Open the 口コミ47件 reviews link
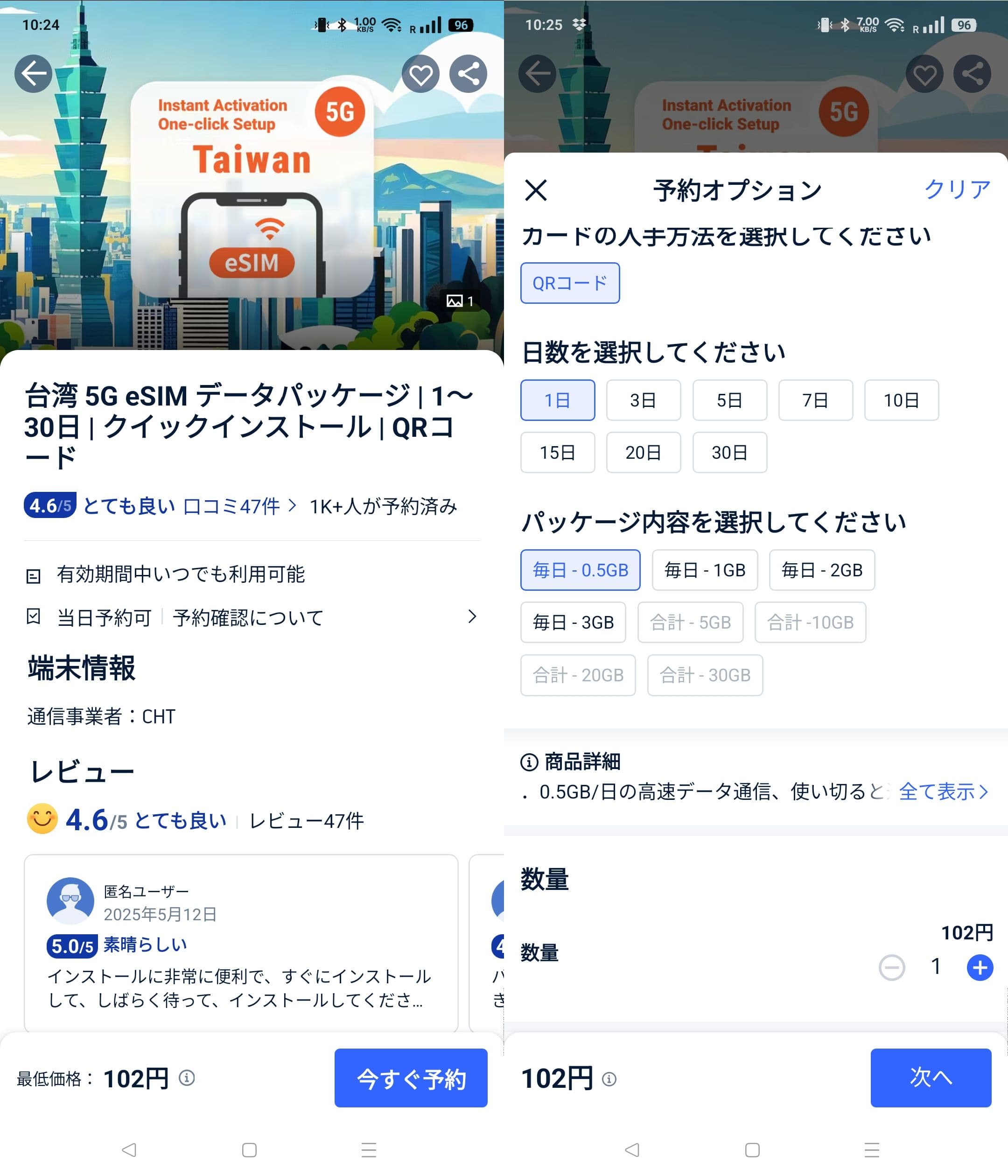The height and width of the screenshot is (1176, 1008). pyautogui.click(x=238, y=506)
